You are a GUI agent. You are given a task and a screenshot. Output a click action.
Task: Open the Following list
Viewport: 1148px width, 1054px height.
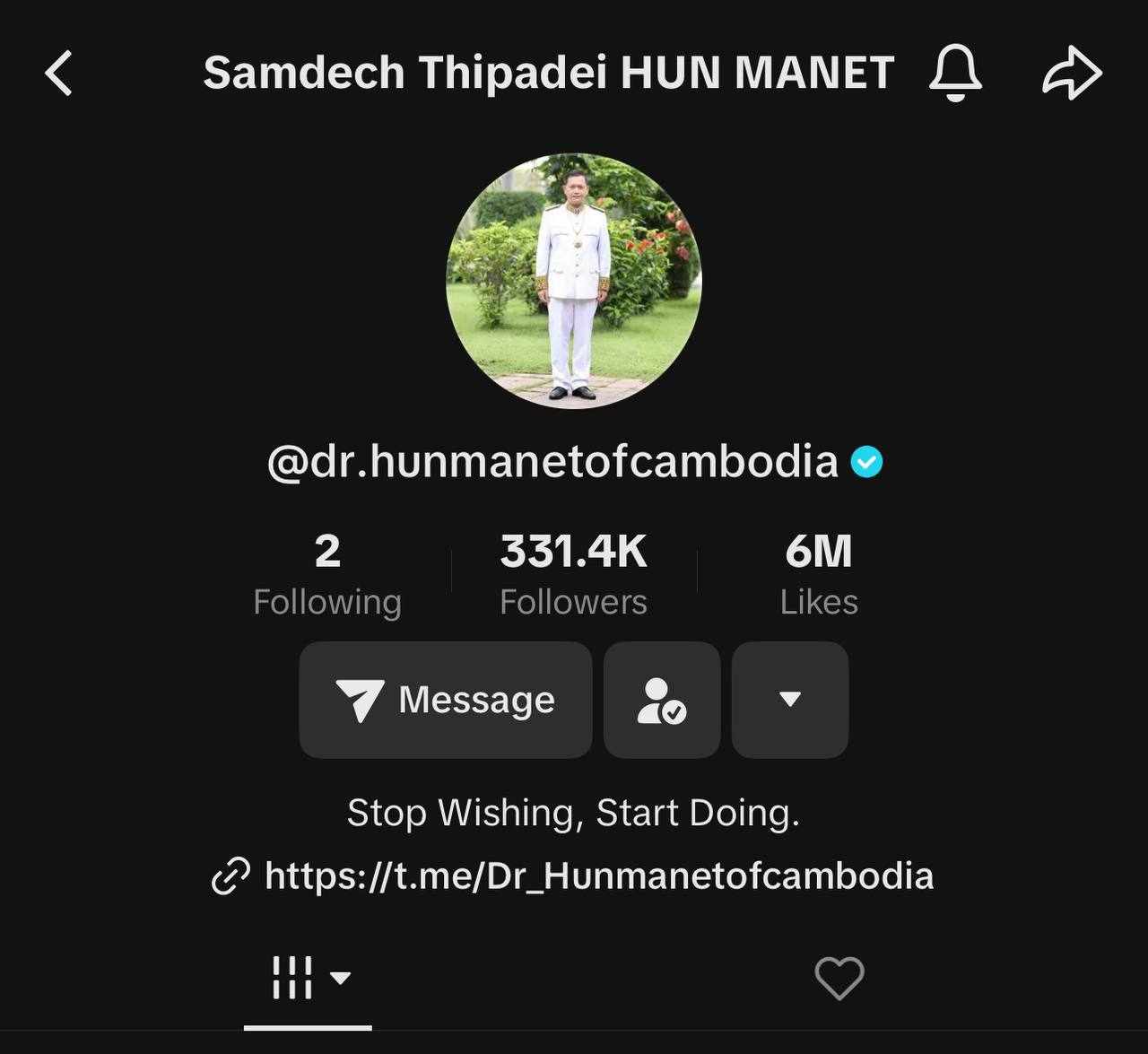327,574
